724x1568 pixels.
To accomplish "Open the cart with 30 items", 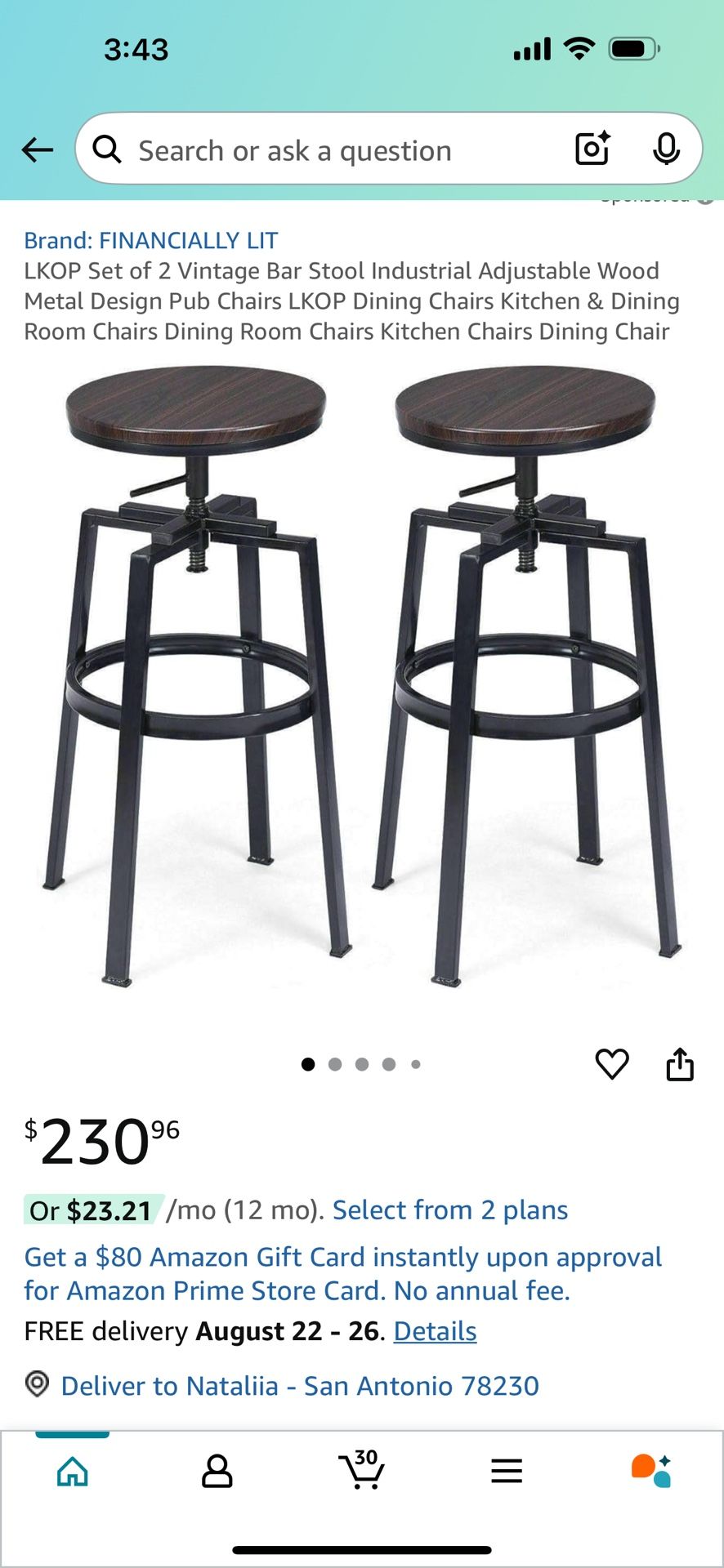I will coord(361,1471).
